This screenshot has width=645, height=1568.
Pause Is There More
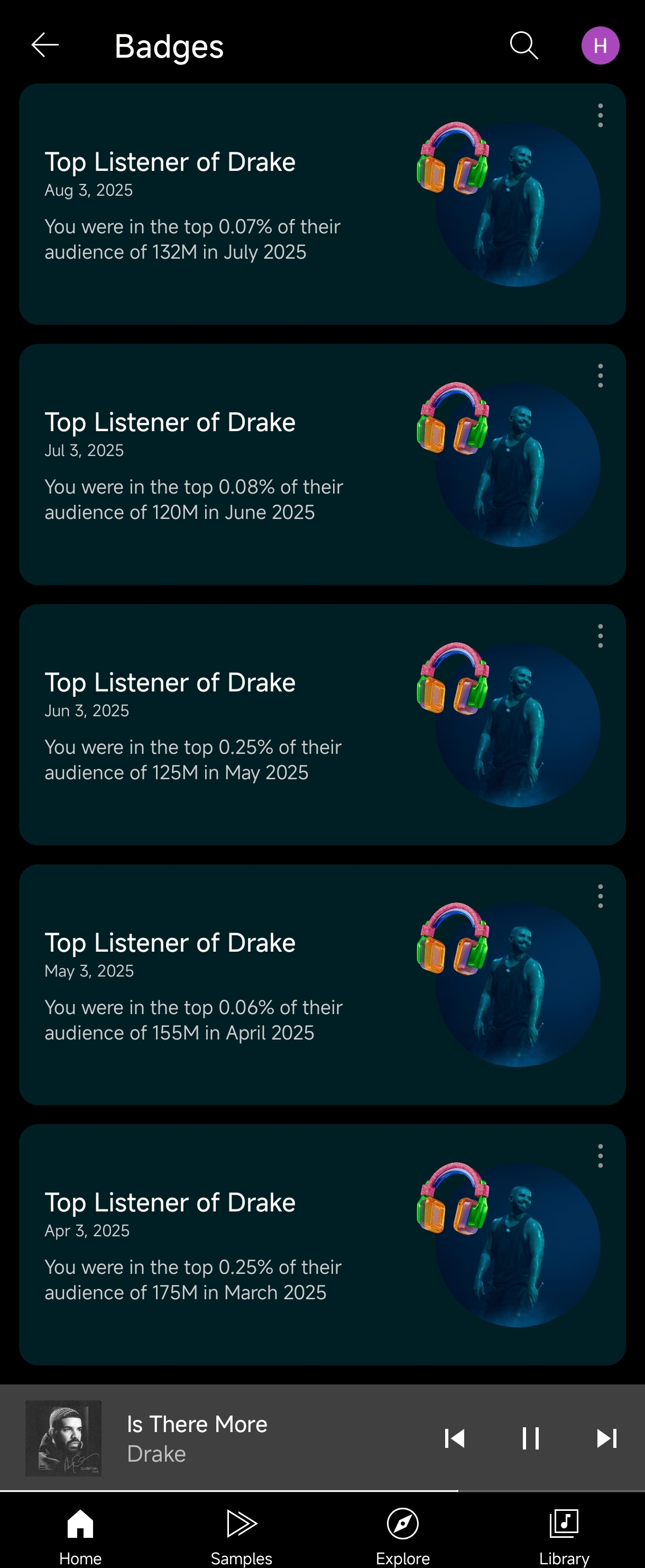click(531, 1438)
